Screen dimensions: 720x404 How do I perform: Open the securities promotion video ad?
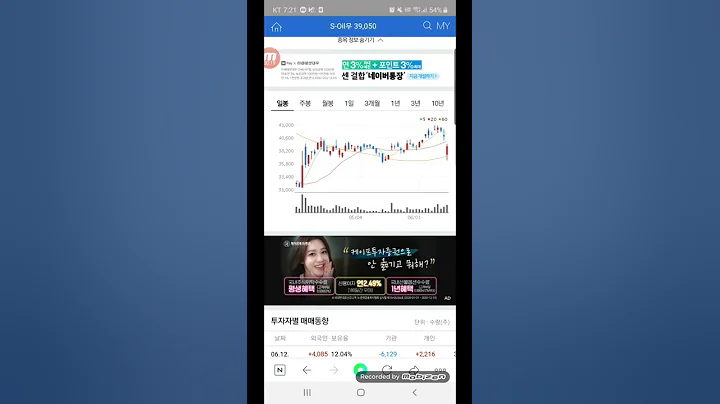point(360,268)
